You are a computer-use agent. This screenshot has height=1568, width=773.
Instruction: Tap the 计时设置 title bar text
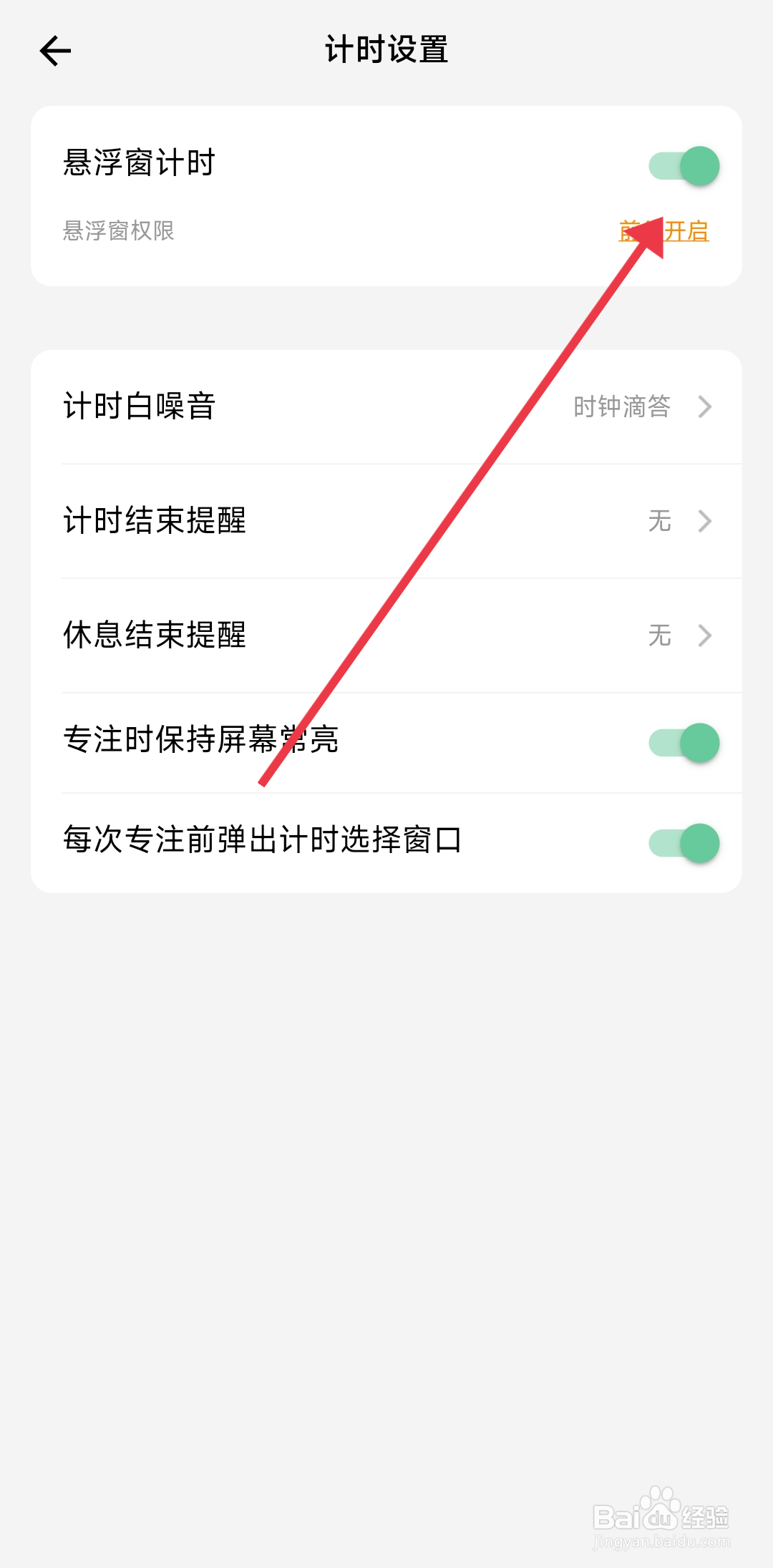point(386,50)
